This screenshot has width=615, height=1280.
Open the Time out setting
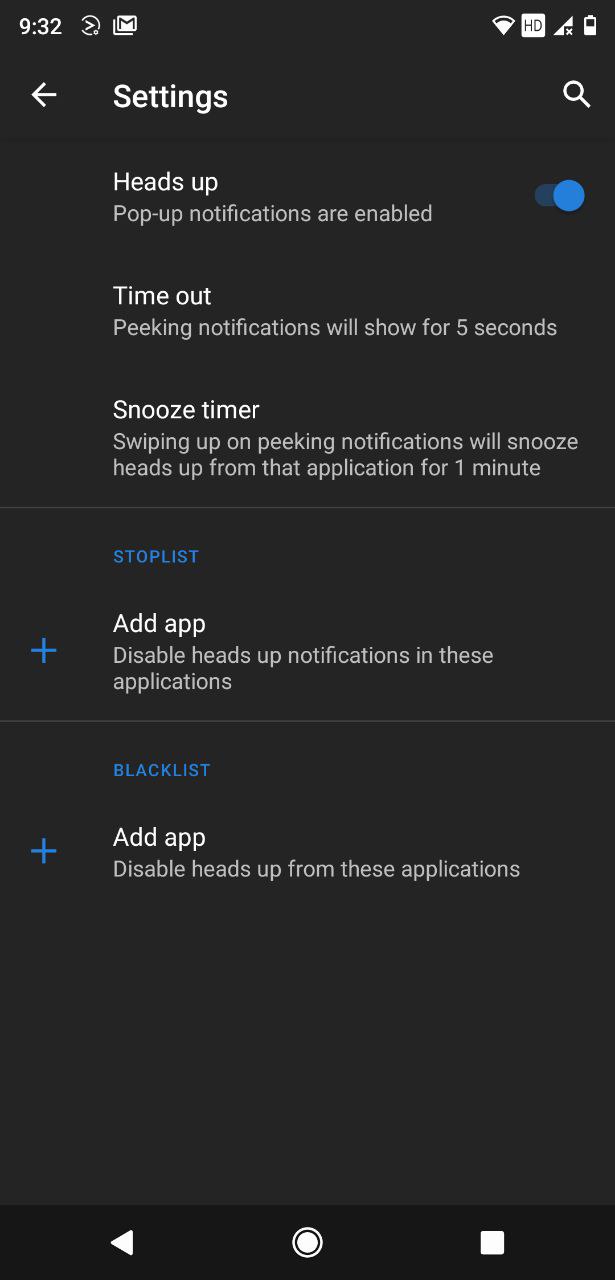pos(307,311)
